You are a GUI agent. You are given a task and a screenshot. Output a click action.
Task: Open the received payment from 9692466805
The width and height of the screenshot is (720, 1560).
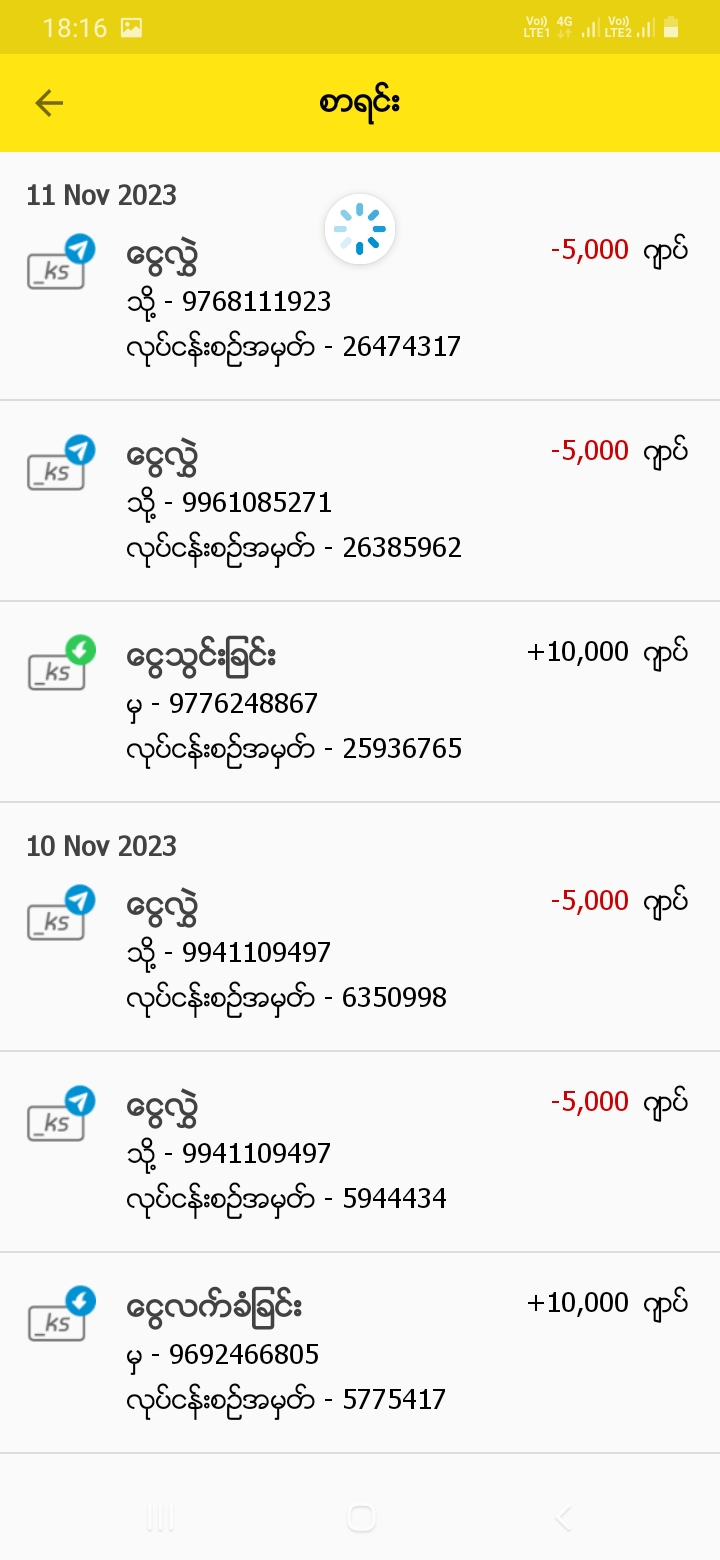tap(360, 1353)
